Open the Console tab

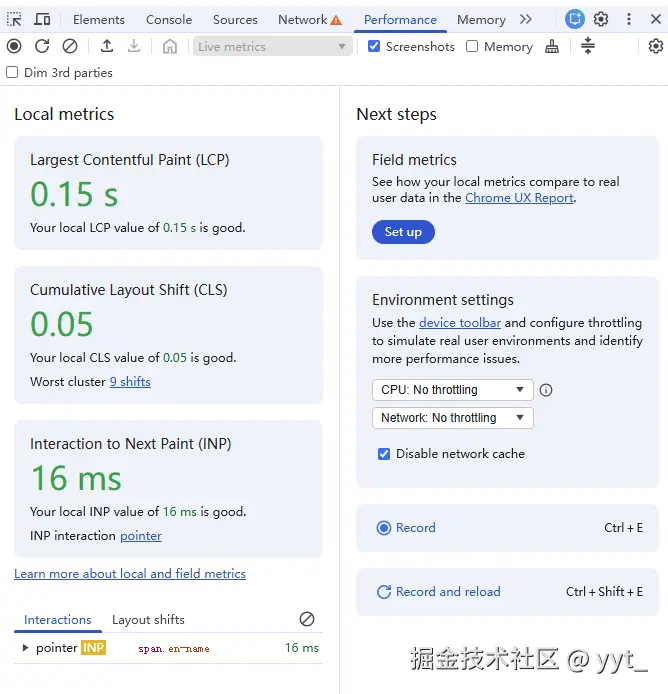pyautogui.click(x=169, y=19)
